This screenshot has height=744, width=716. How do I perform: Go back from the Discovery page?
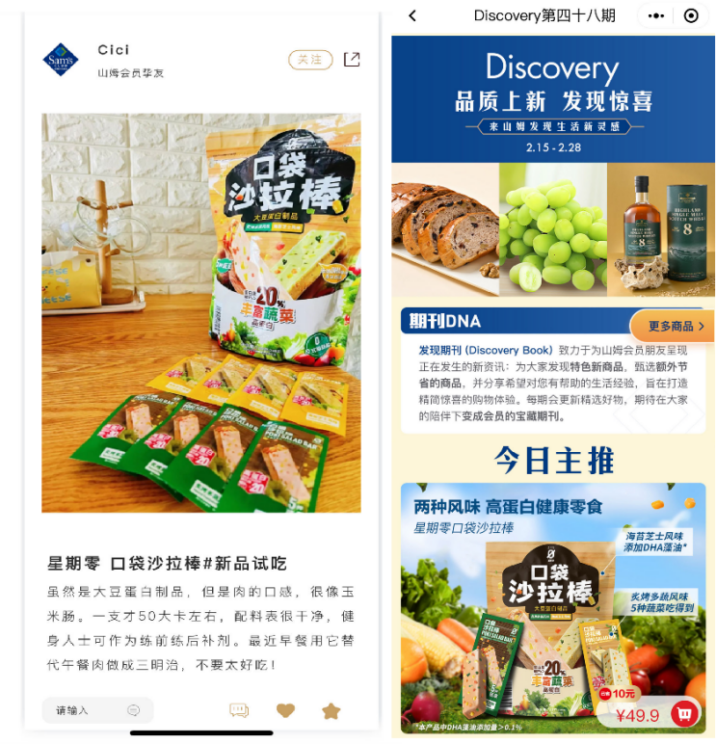pyautogui.click(x=412, y=16)
